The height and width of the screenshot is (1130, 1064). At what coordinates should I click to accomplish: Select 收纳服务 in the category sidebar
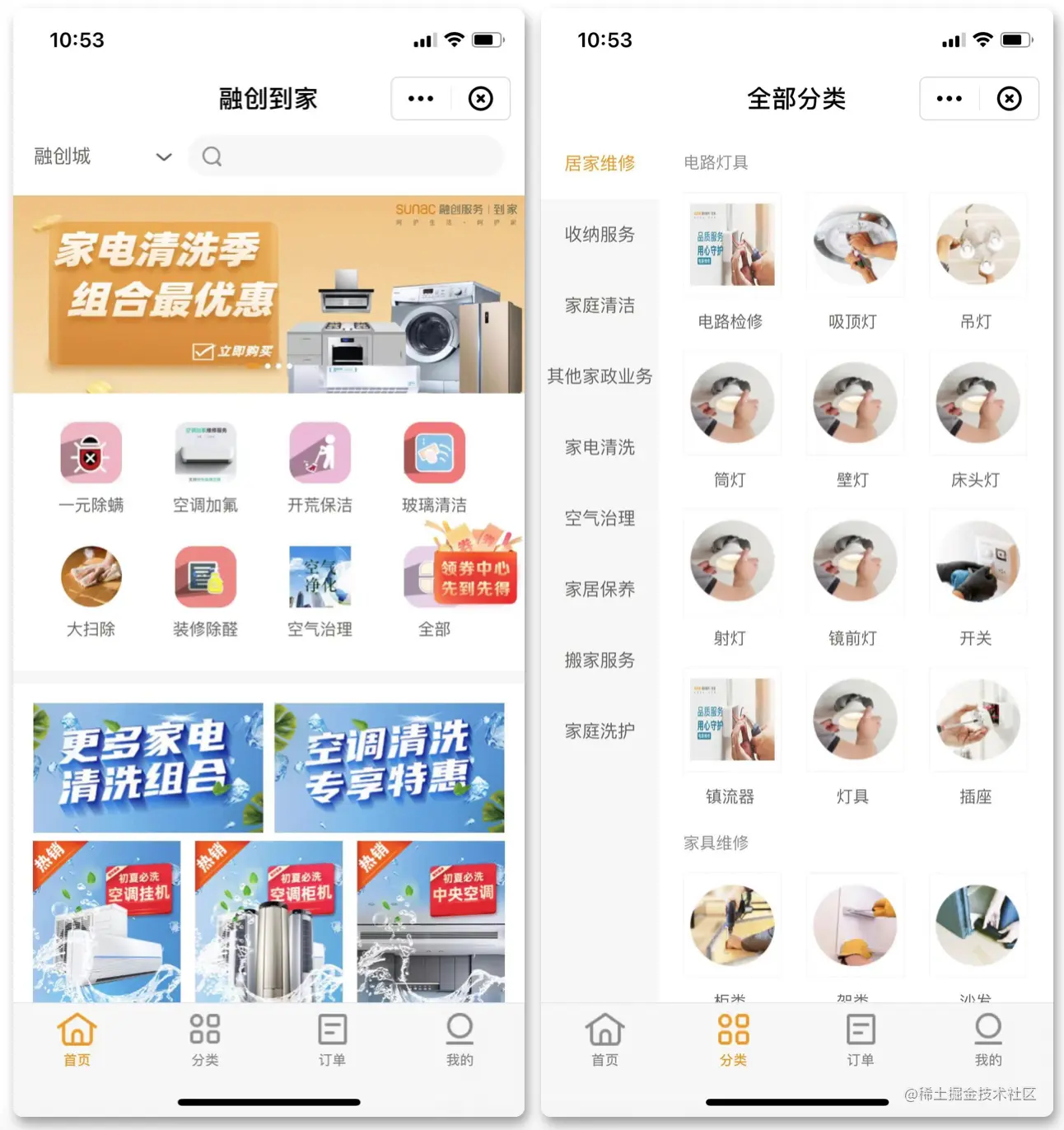pyautogui.click(x=600, y=235)
